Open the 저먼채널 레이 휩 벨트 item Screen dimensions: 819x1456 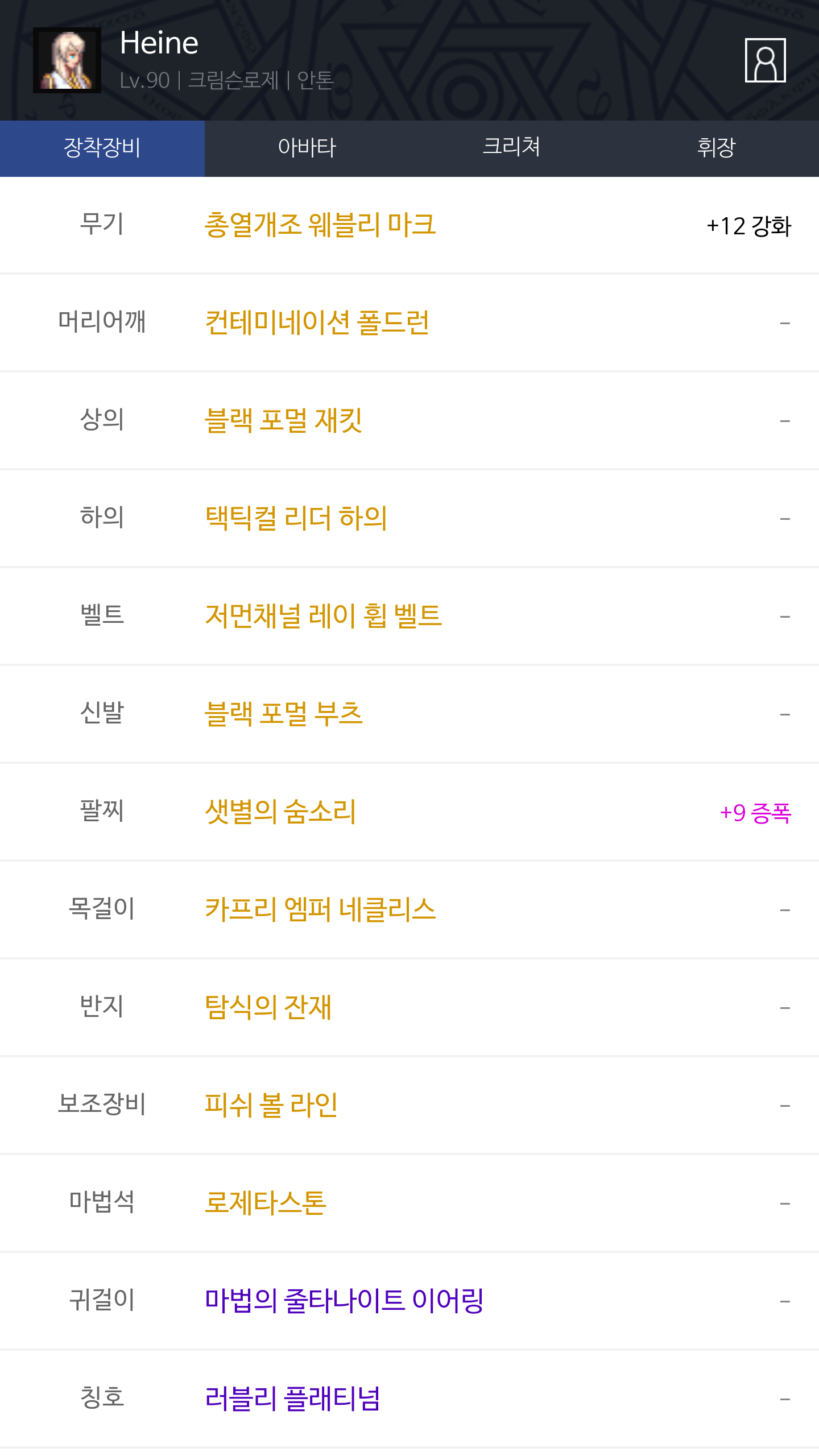(x=323, y=616)
